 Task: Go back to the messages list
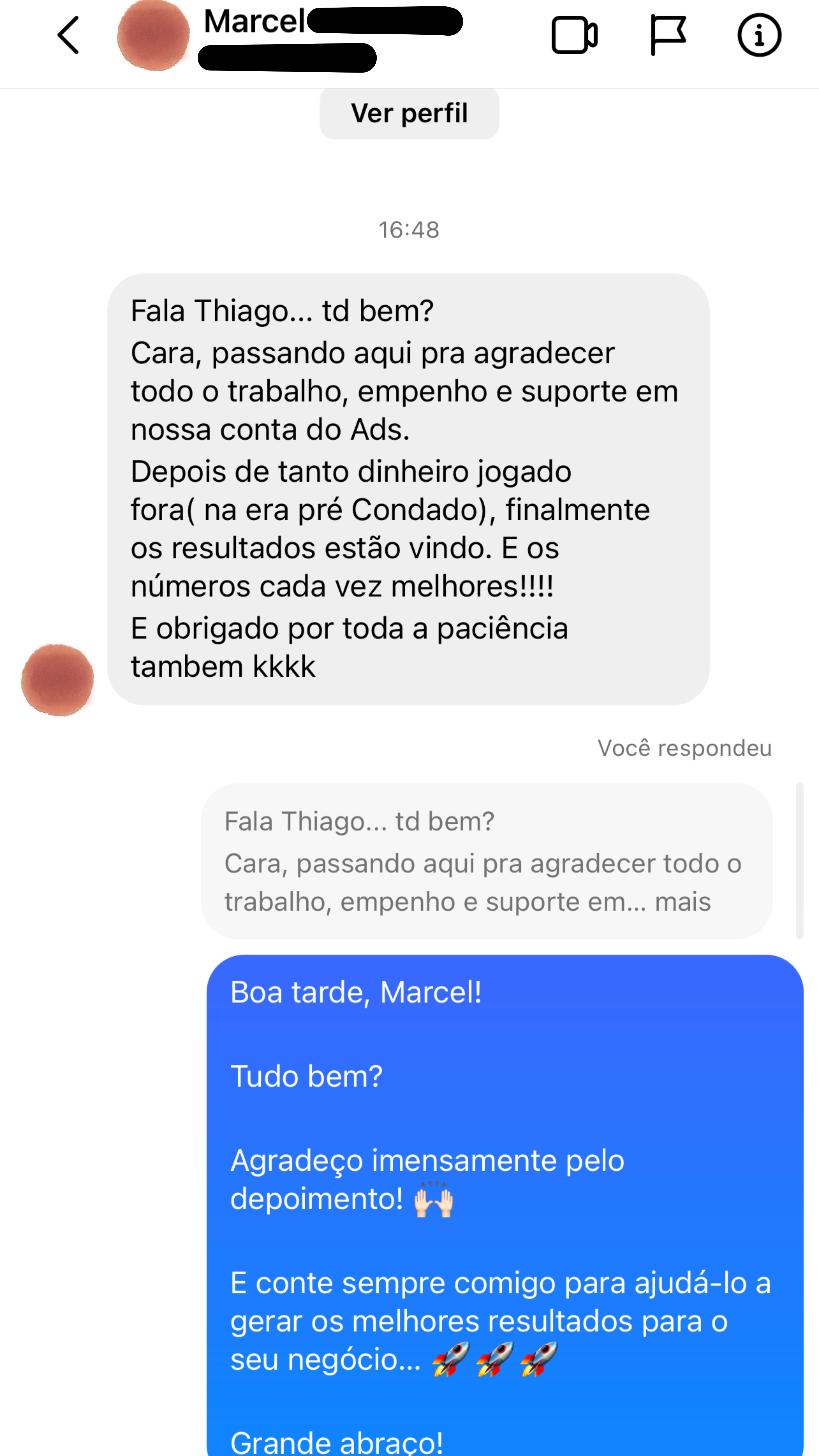tap(69, 35)
